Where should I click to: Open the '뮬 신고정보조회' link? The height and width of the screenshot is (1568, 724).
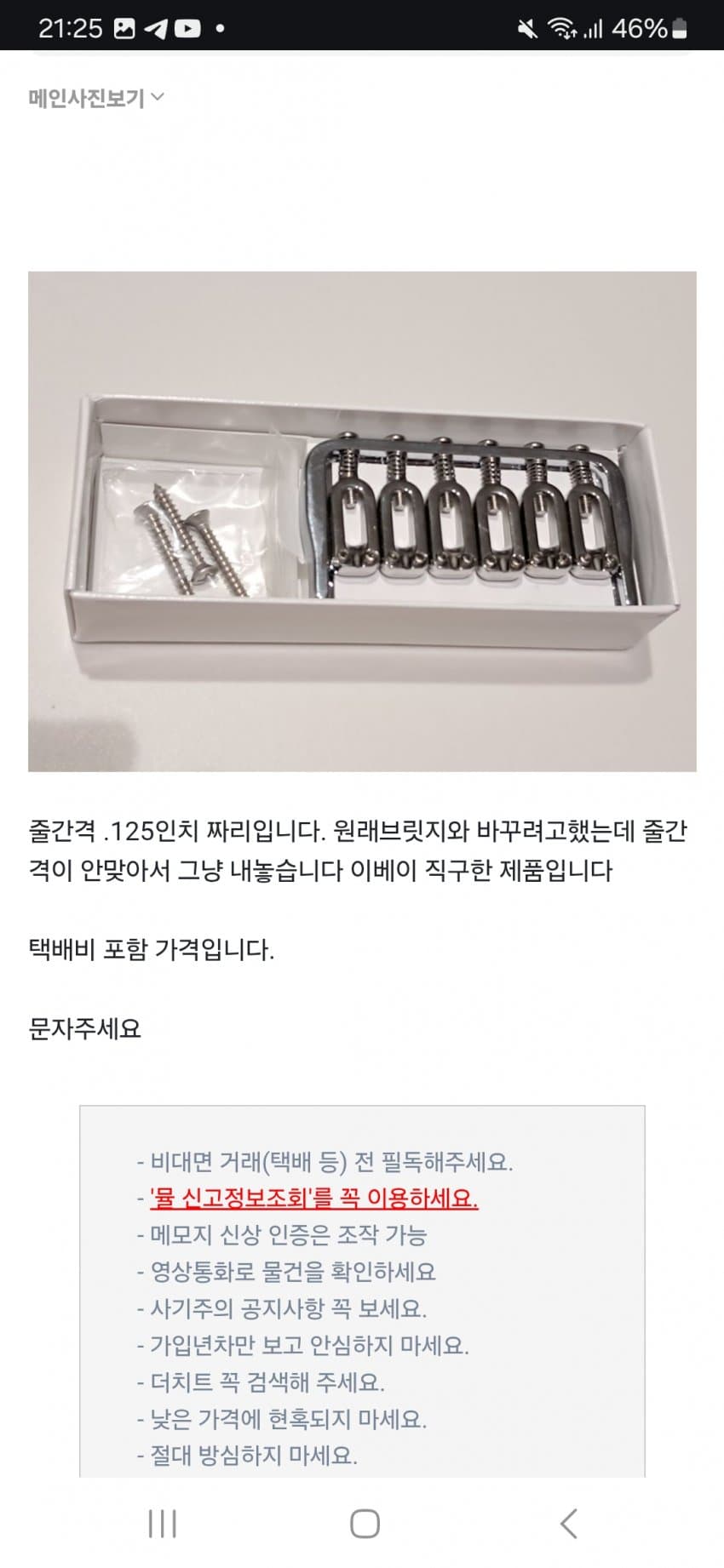[x=313, y=1198]
